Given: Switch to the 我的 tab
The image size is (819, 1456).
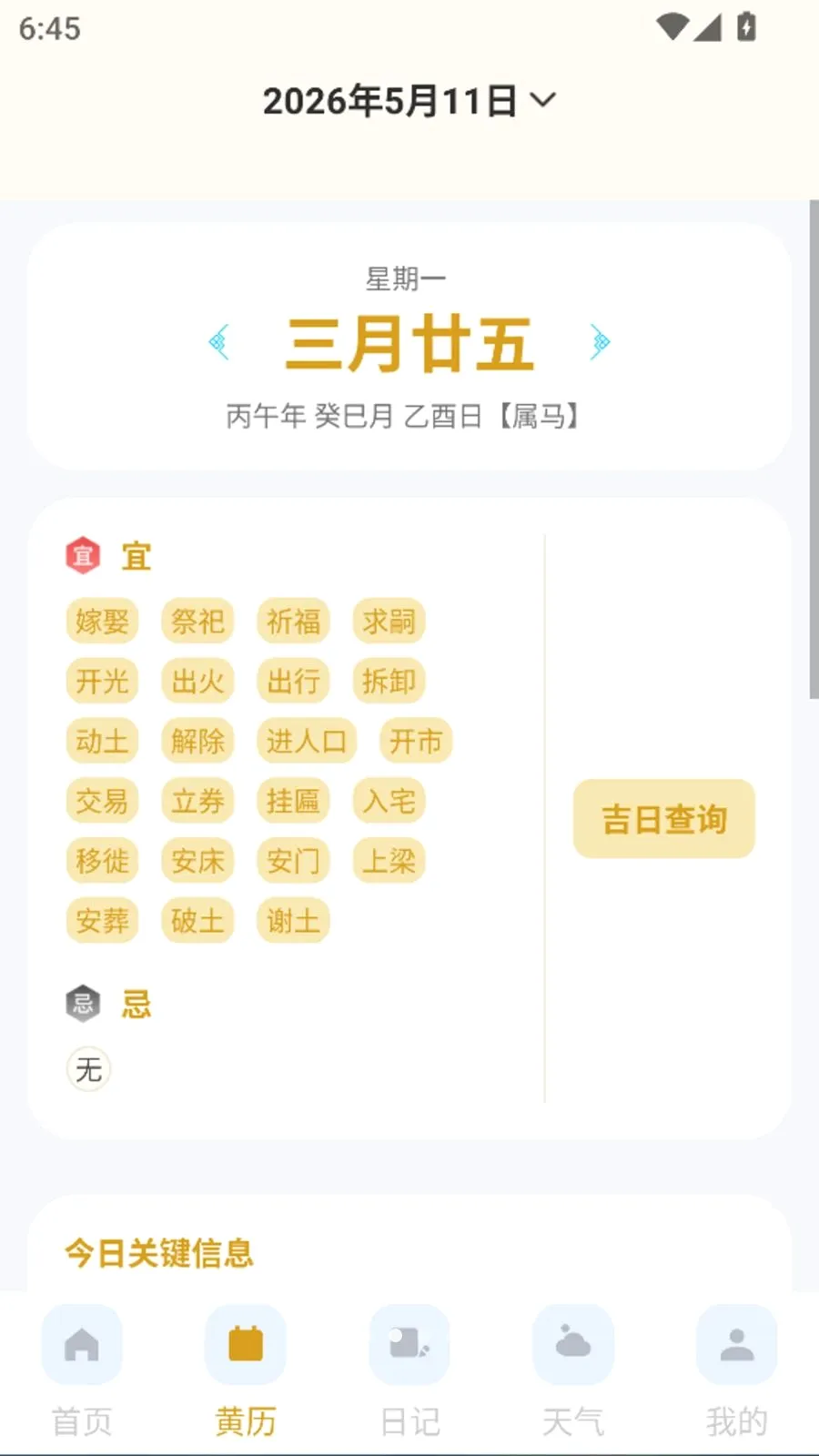Looking at the screenshot, I should click(x=737, y=1371).
